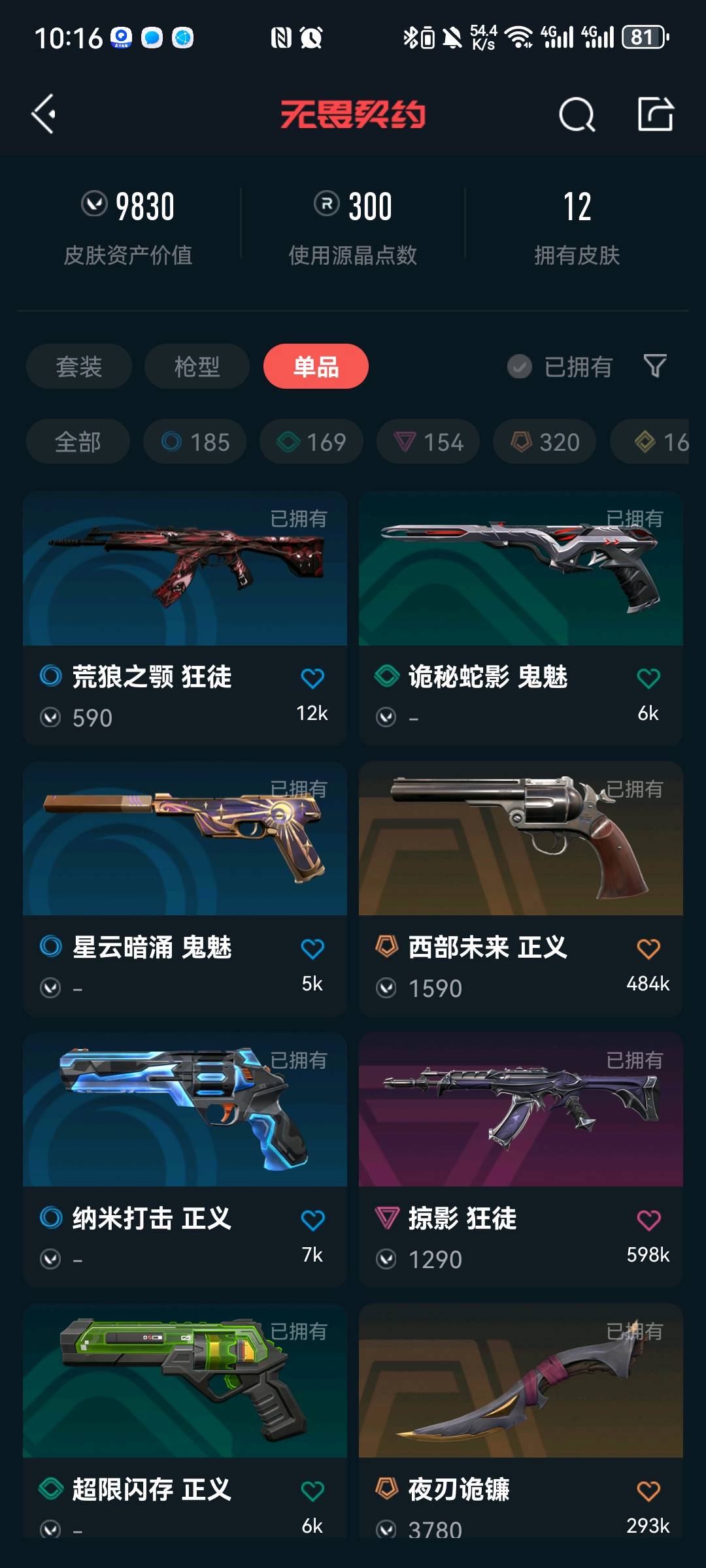Image resolution: width=706 pixels, height=1568 pixels.
Task: Open the filter funnel icon
Action: click(x=655, y=367)
